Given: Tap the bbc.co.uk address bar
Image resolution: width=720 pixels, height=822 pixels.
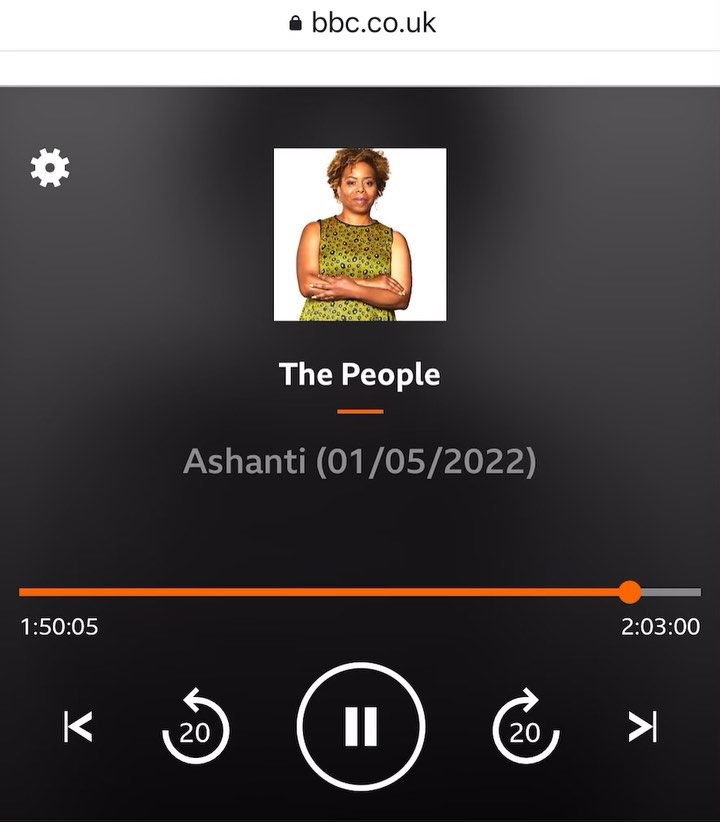Looking at the screenshot, I should [362, 23].
